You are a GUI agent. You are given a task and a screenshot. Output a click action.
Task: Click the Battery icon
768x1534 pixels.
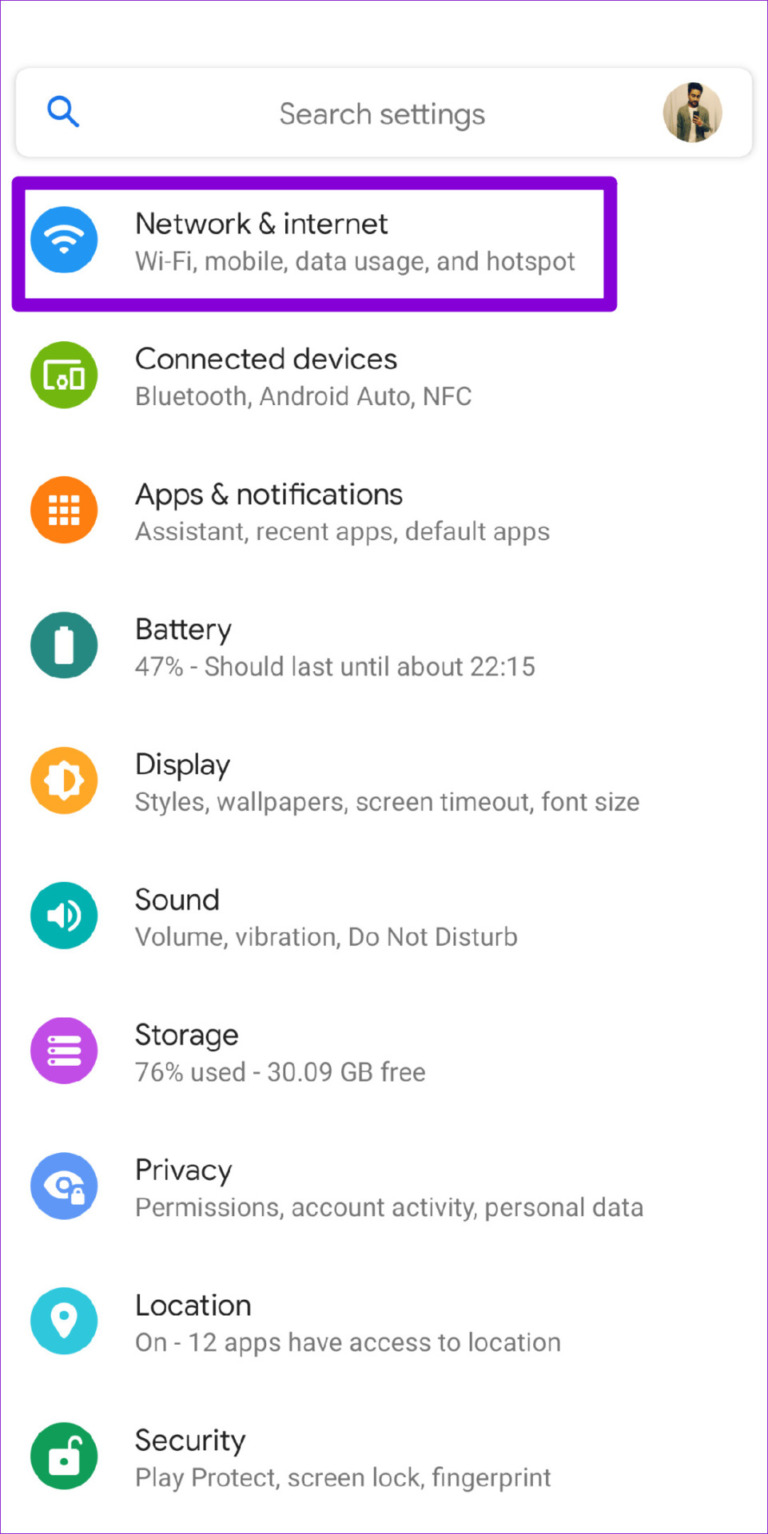pos(64,645)
